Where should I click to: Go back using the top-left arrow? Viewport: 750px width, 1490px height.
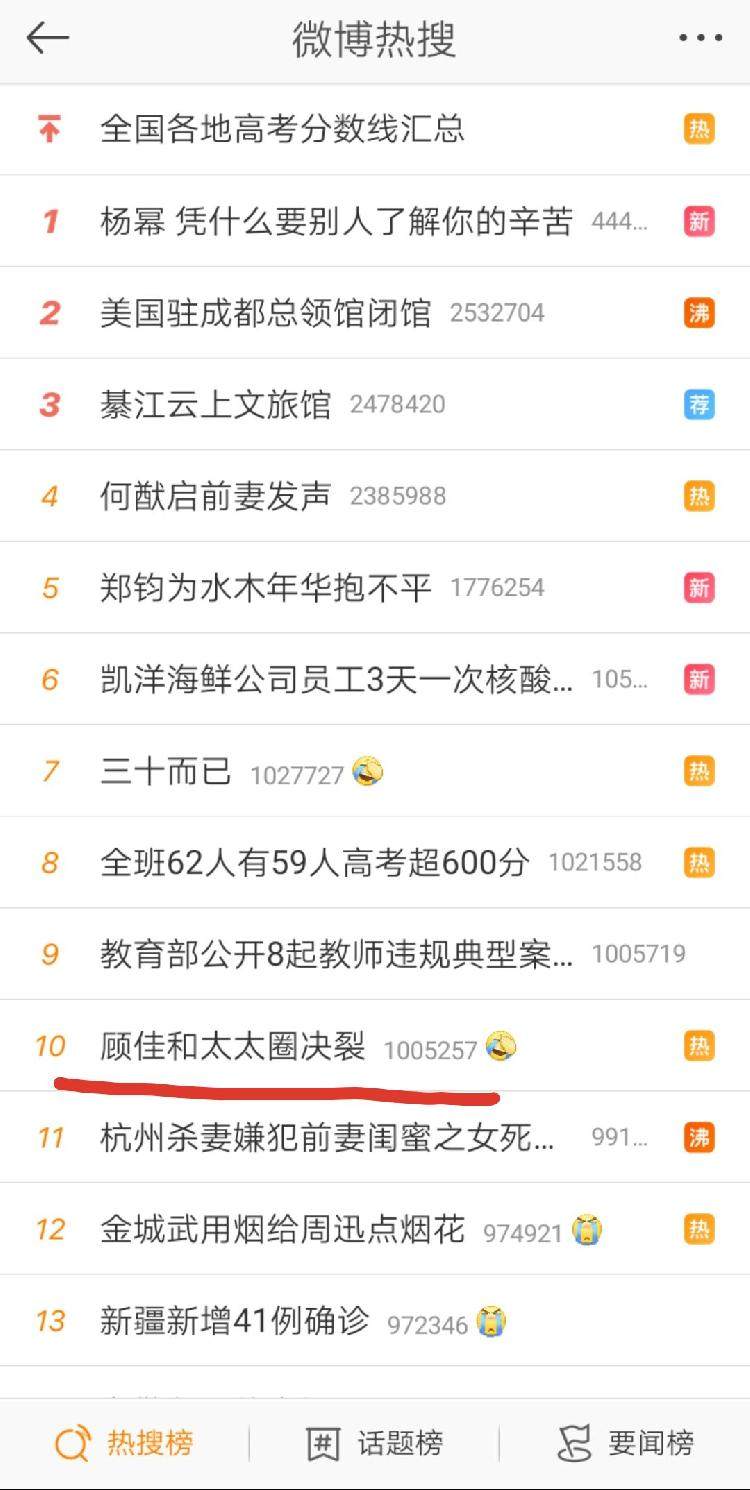coord(47,39)
